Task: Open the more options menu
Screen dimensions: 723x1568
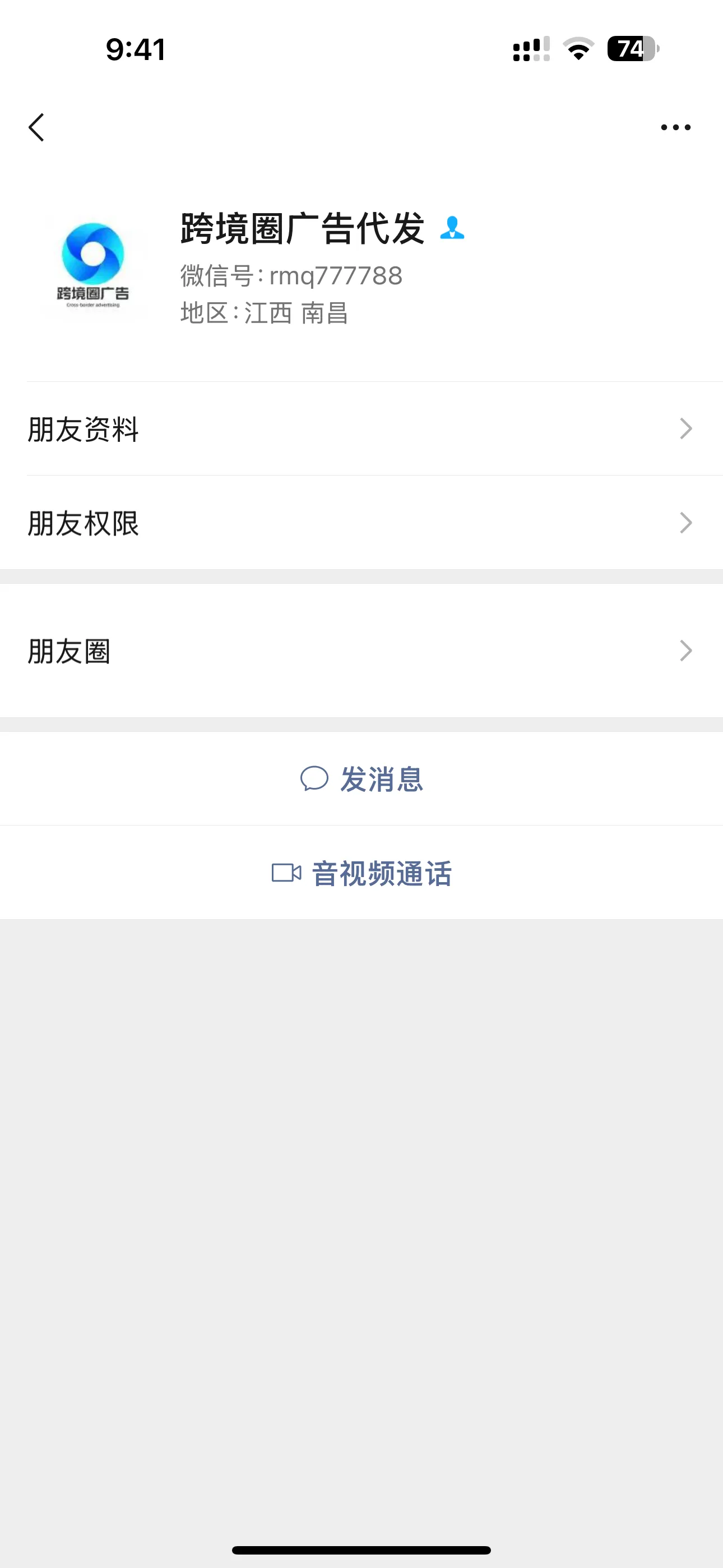Action: coord(675,127)
